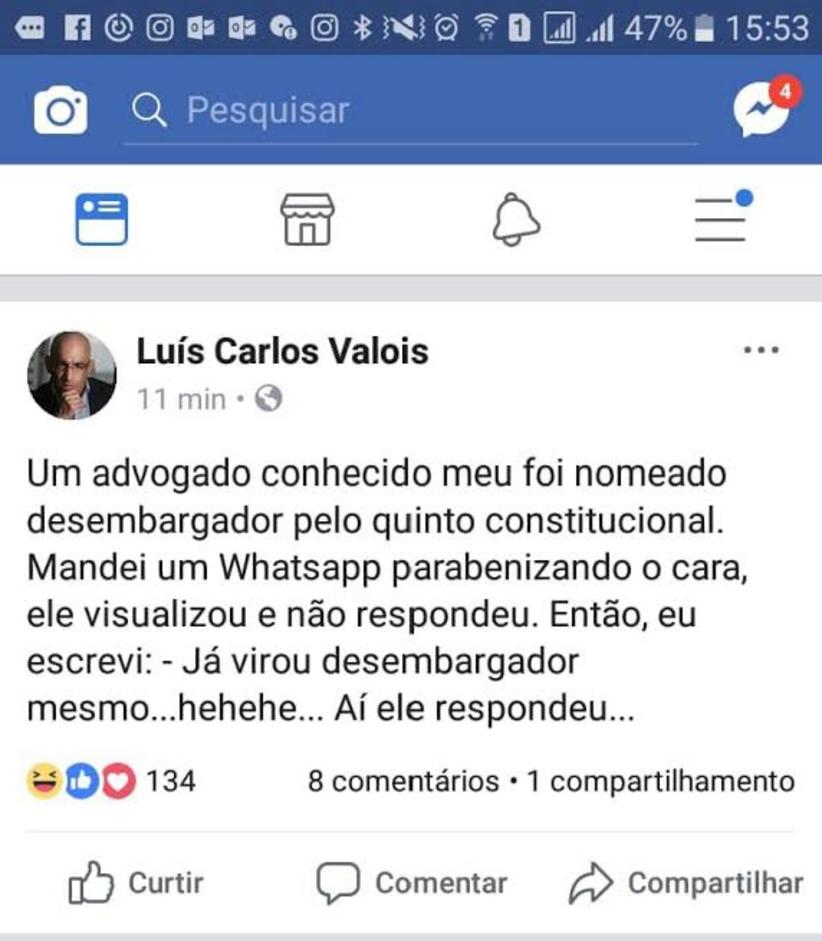
Task: Tap the Pesquisar search field
Action: tap(410, 111)
